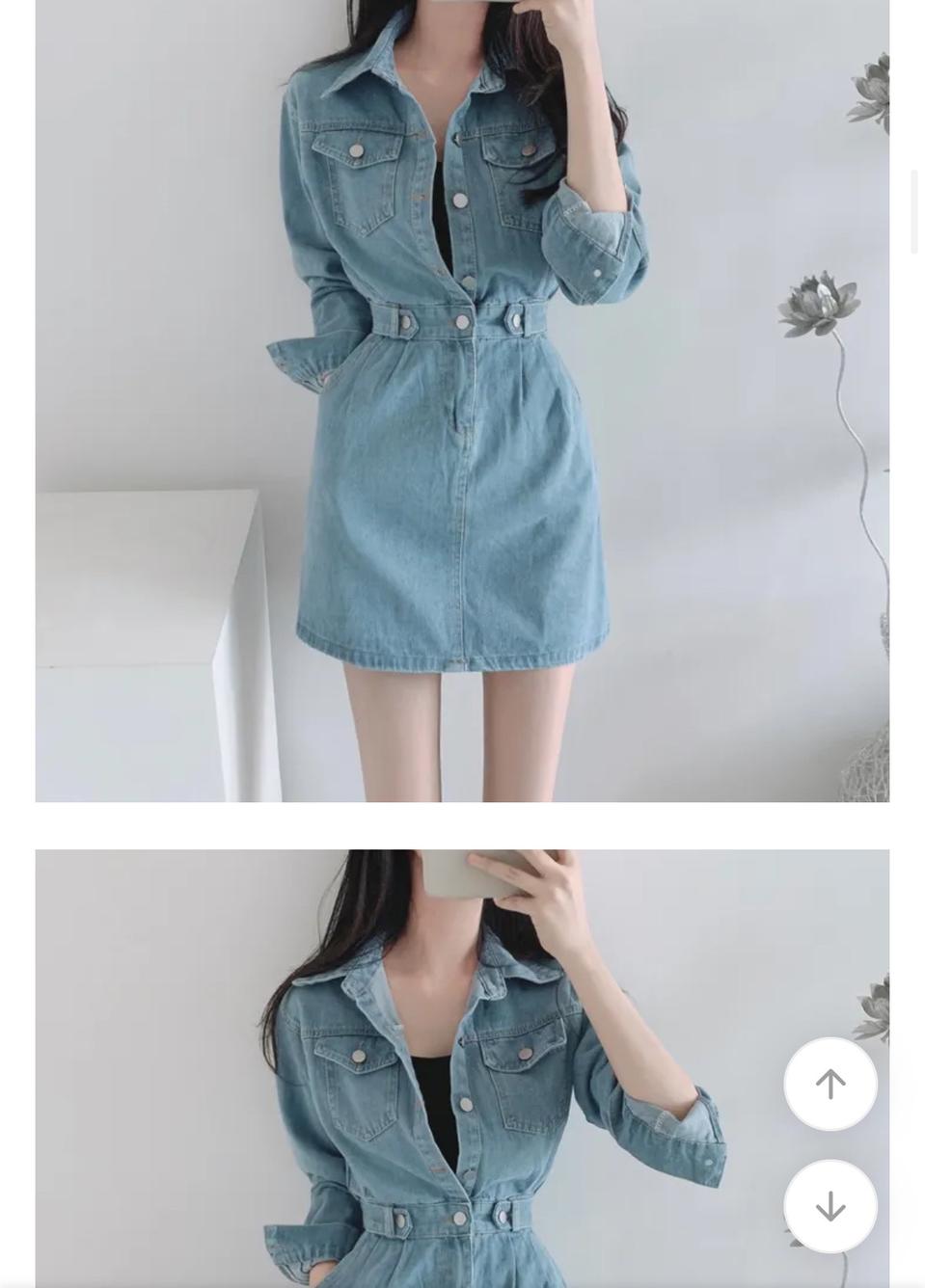
Task: Tap the scroll-to-top arrow button
Action: tap(830, 1084)
